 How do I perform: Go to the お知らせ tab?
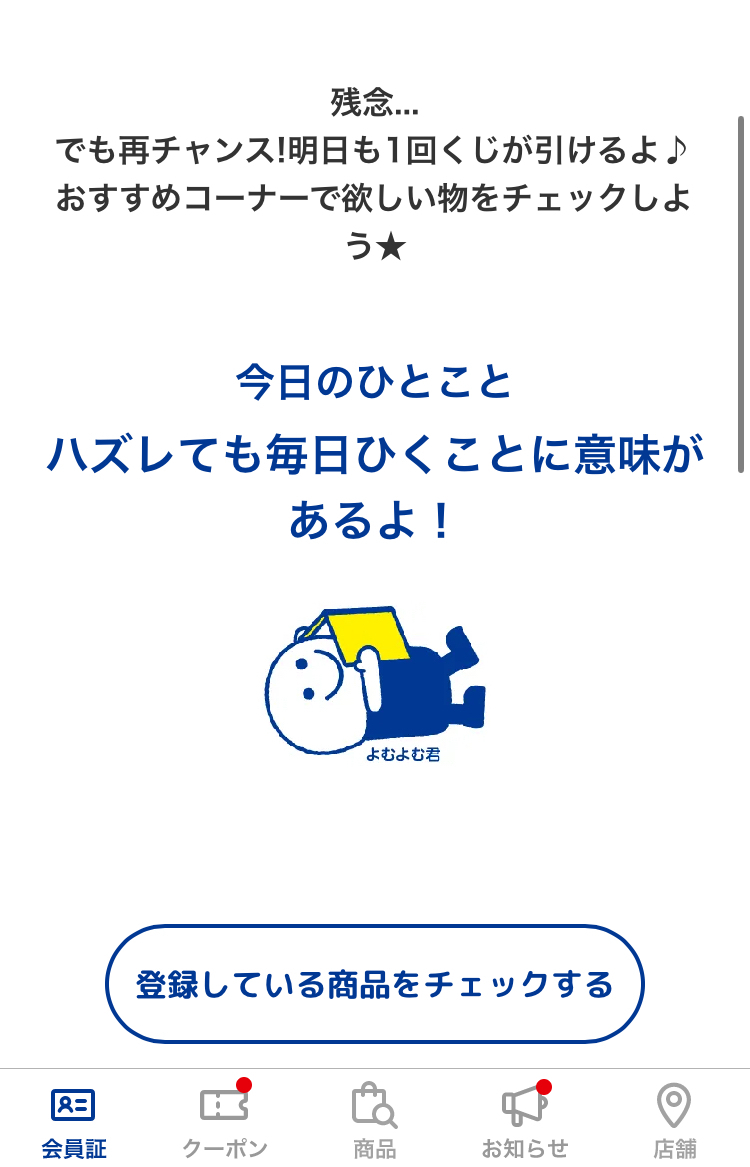tap(524, 1120)
